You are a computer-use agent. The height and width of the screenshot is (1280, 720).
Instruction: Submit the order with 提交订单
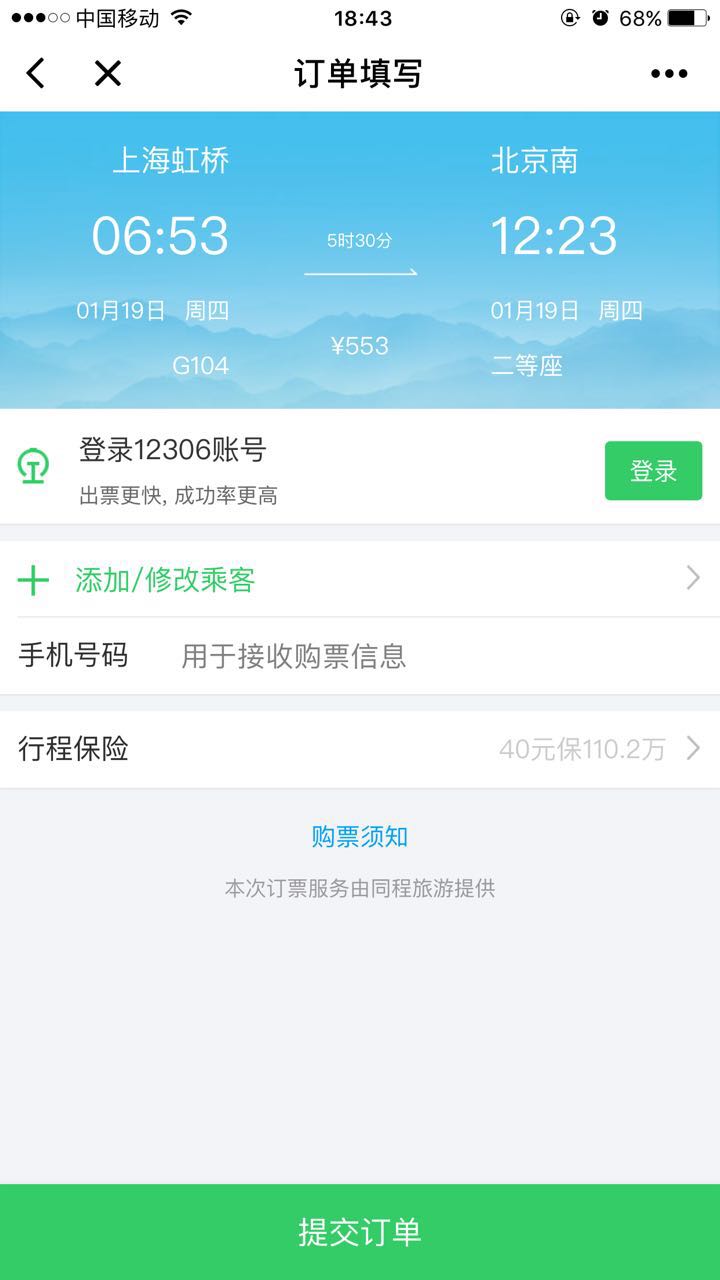pyautogui.click(x=360, y=1232)
